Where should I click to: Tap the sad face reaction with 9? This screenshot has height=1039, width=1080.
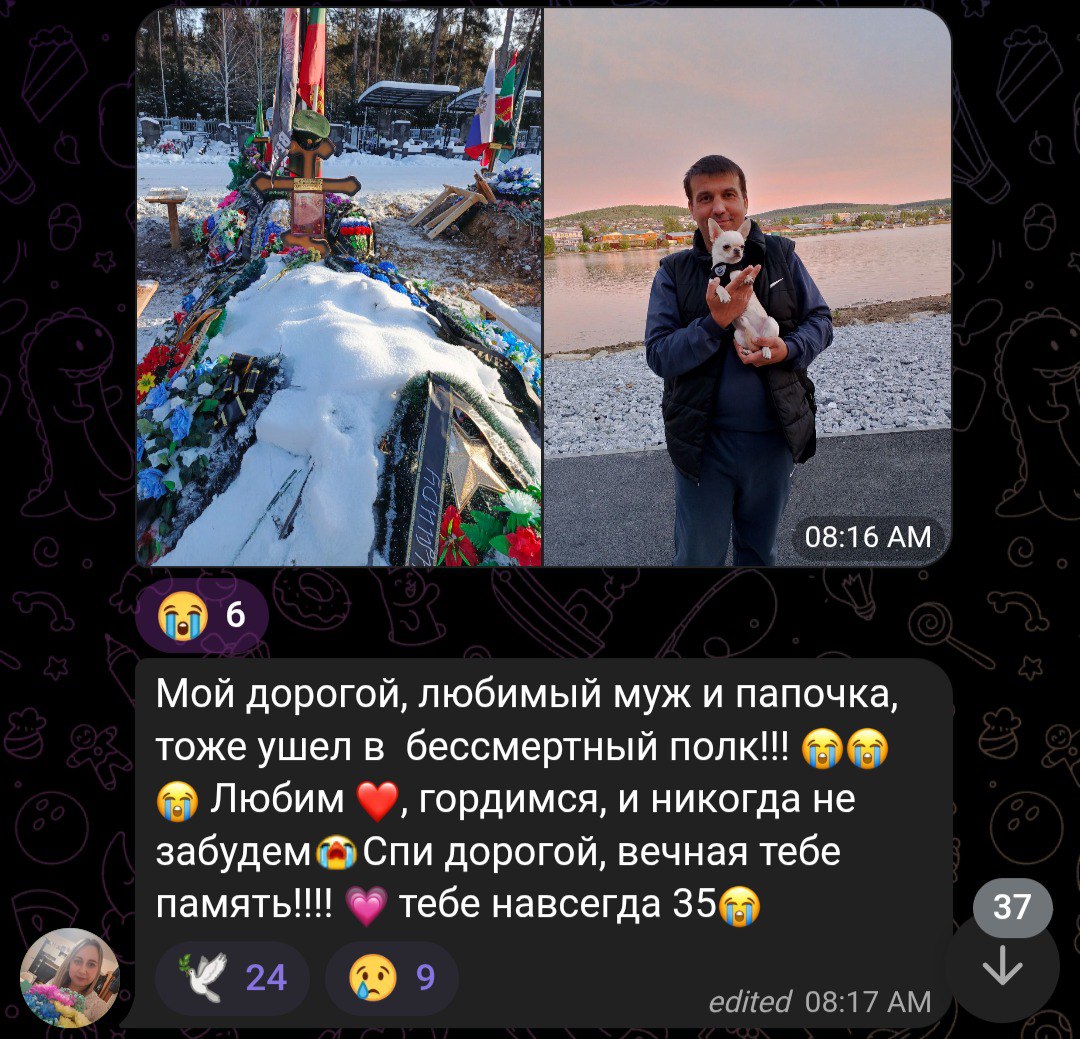(392, 978)
